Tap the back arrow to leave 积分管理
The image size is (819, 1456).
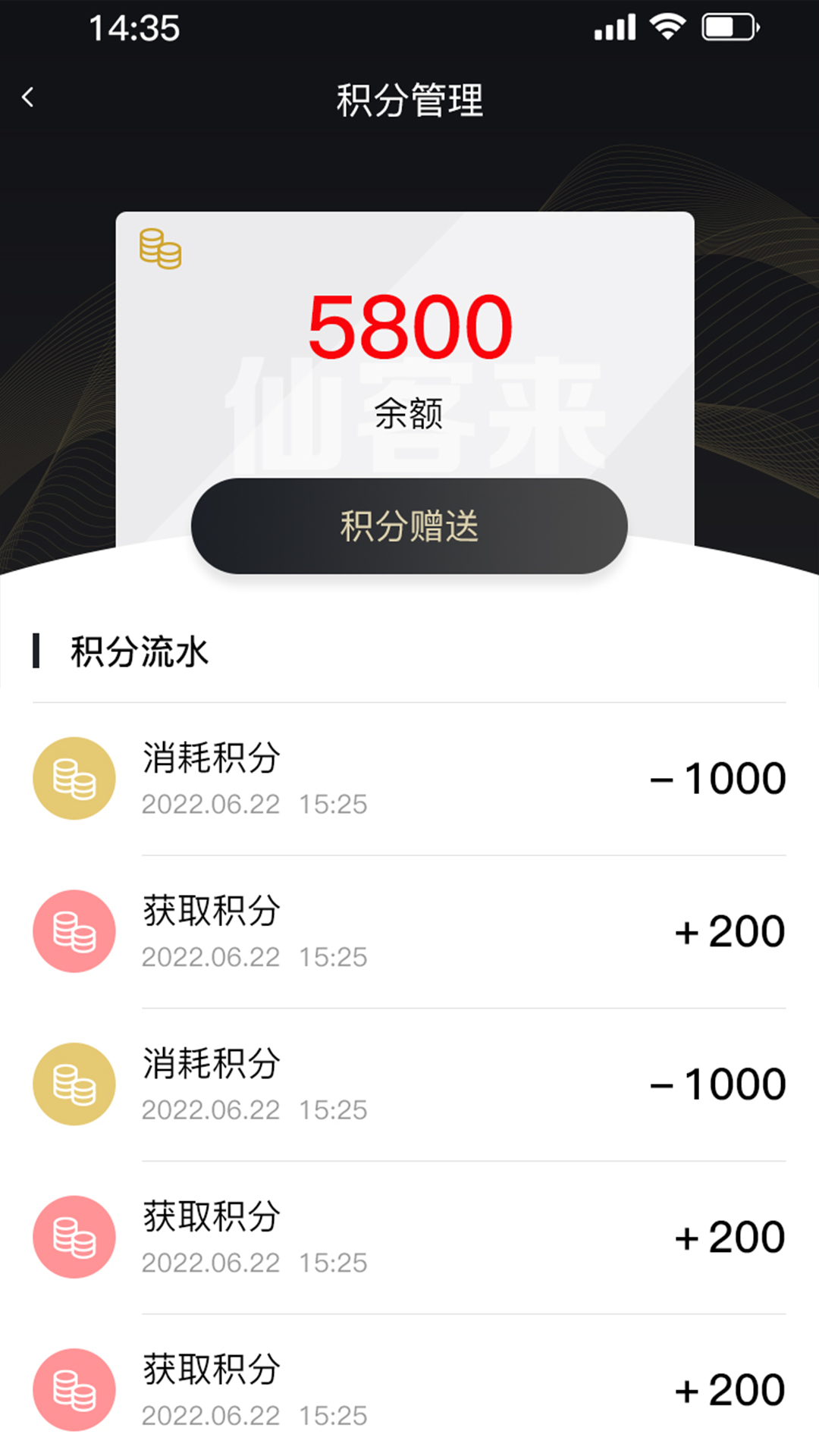pos(28,97)
